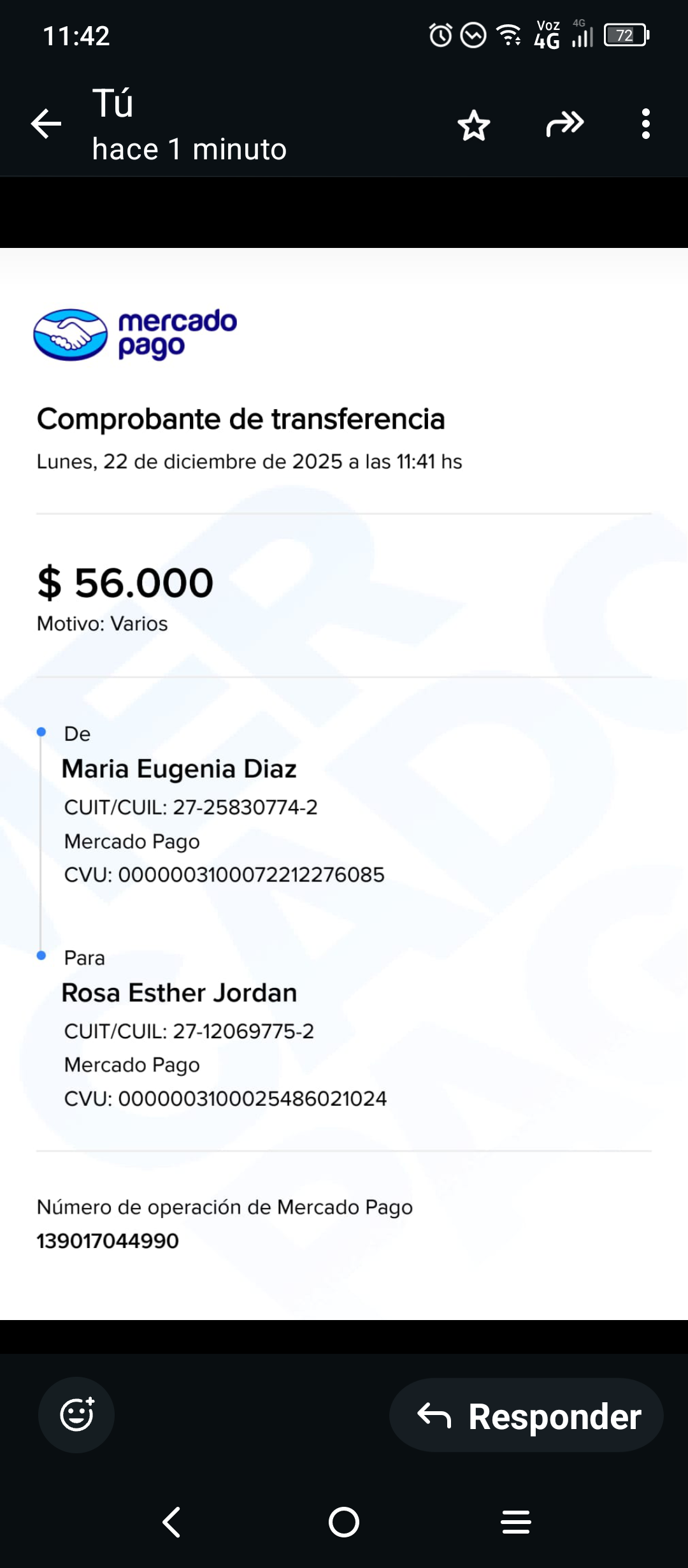This screenshot has height=1568, width=688.
Task: Star this message
Action: click(474, 125)
